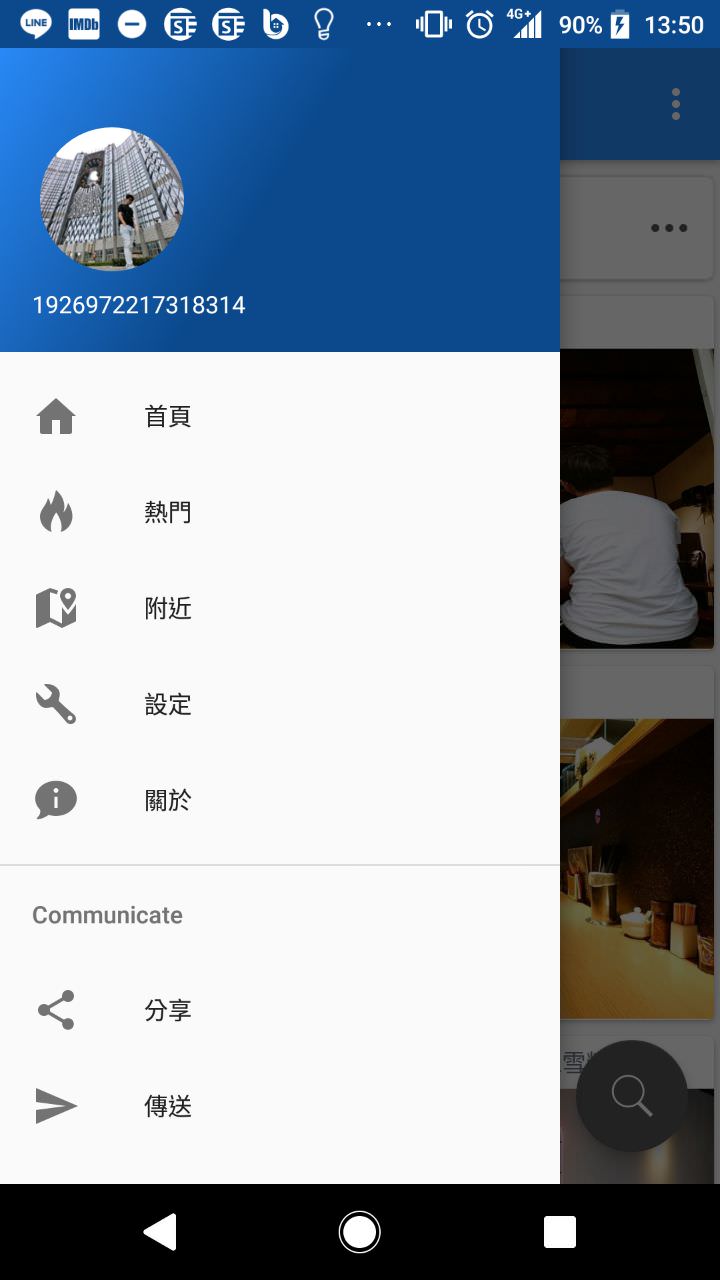Open the 關於 about page
This screenshot has width=720, height=1280.
280,800
